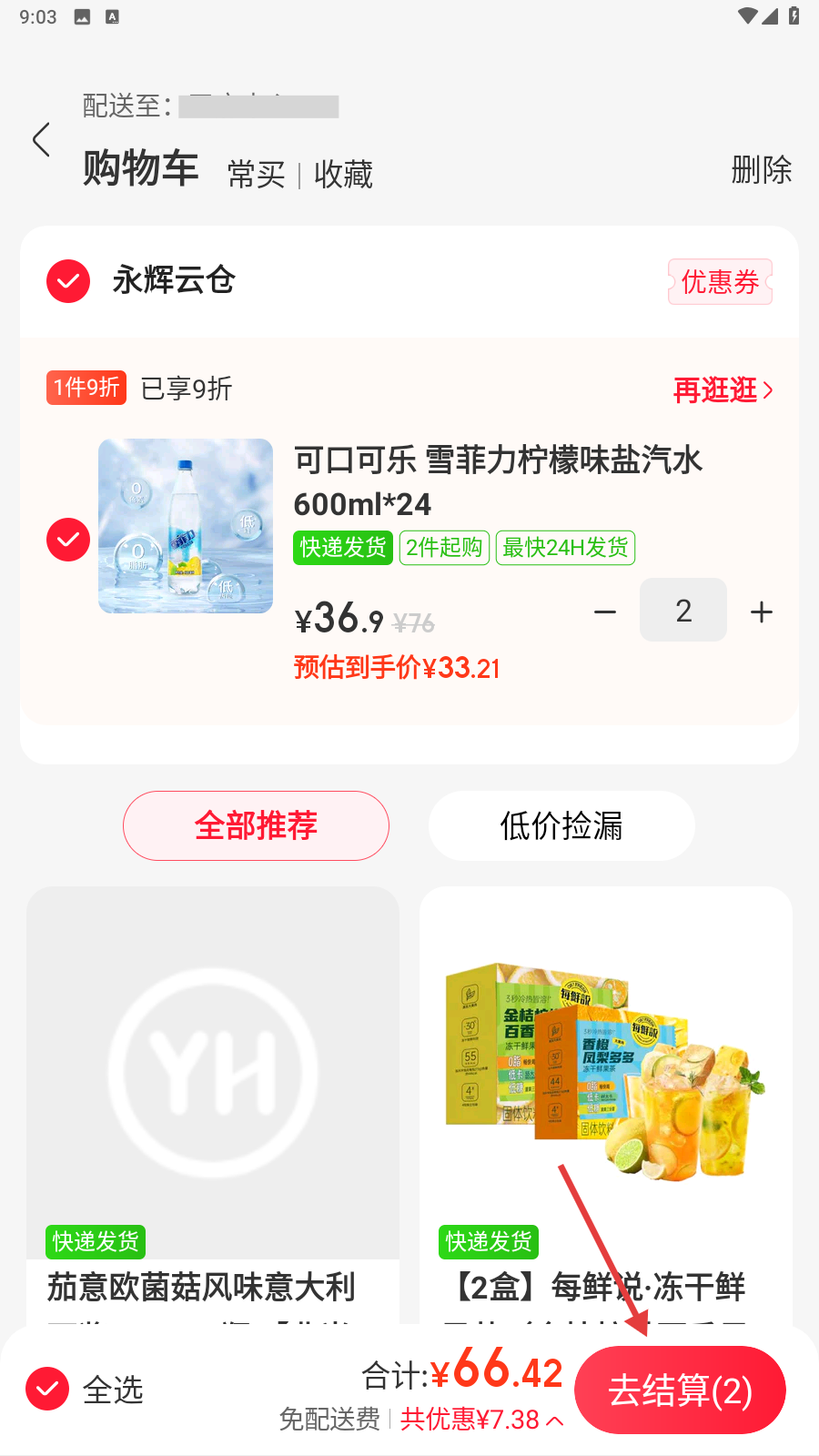This screenshot has height=1456, width=819.
Task: Expand the 共优惠¥7.38 discount details
Action: [x=481, y=1420]
